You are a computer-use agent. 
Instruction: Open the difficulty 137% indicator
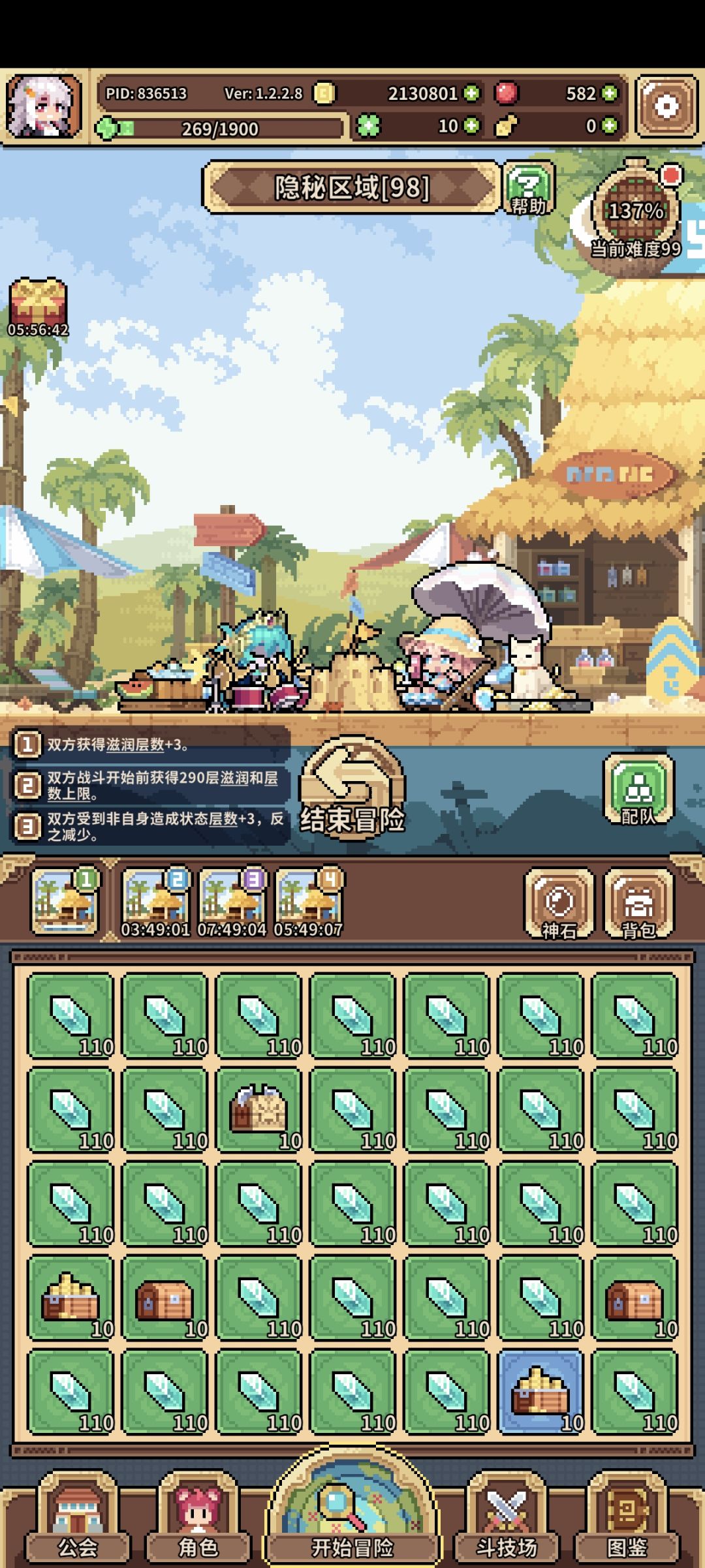coord(635,209)
